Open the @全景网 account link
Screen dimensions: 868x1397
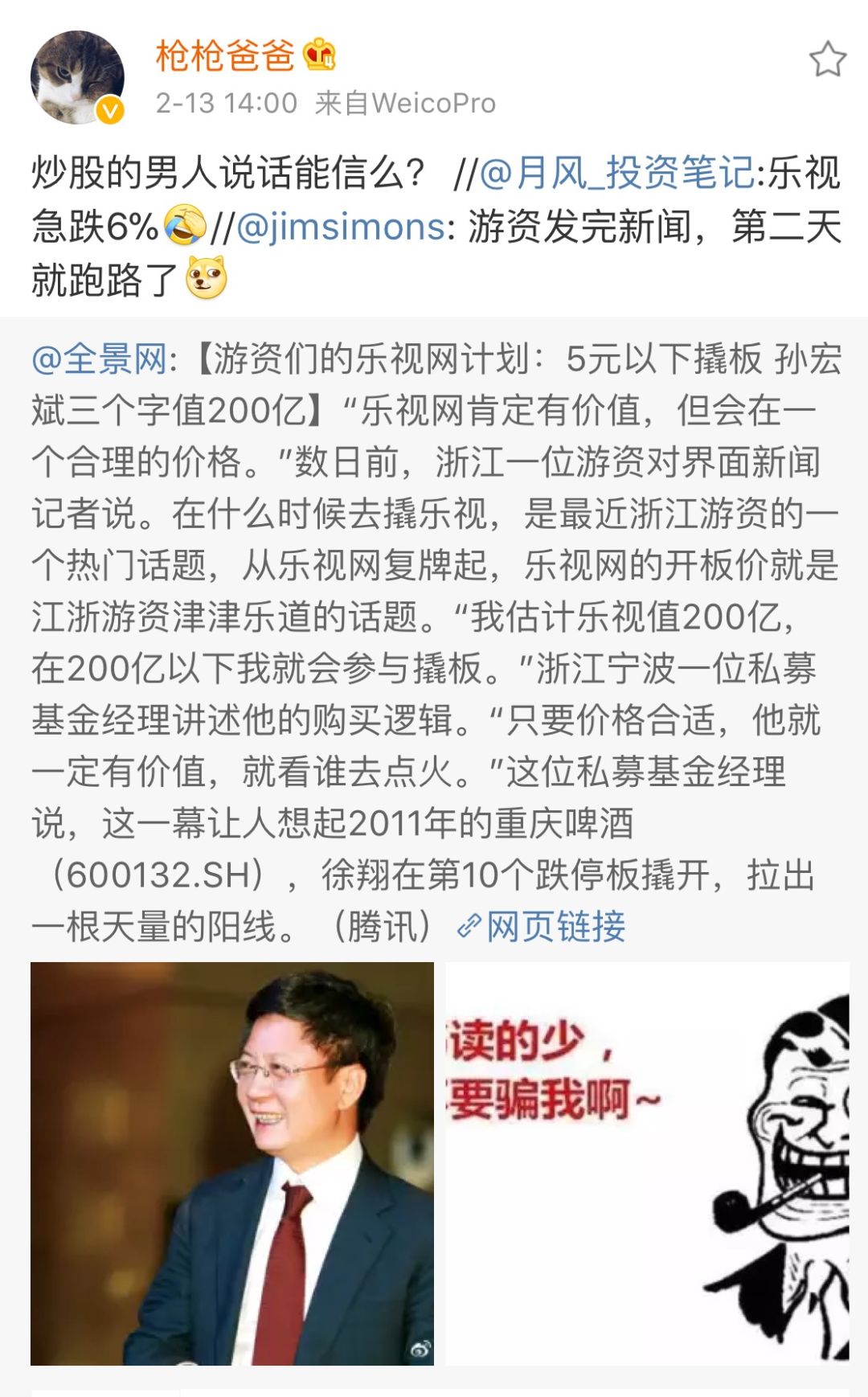[x=100, y=358]
